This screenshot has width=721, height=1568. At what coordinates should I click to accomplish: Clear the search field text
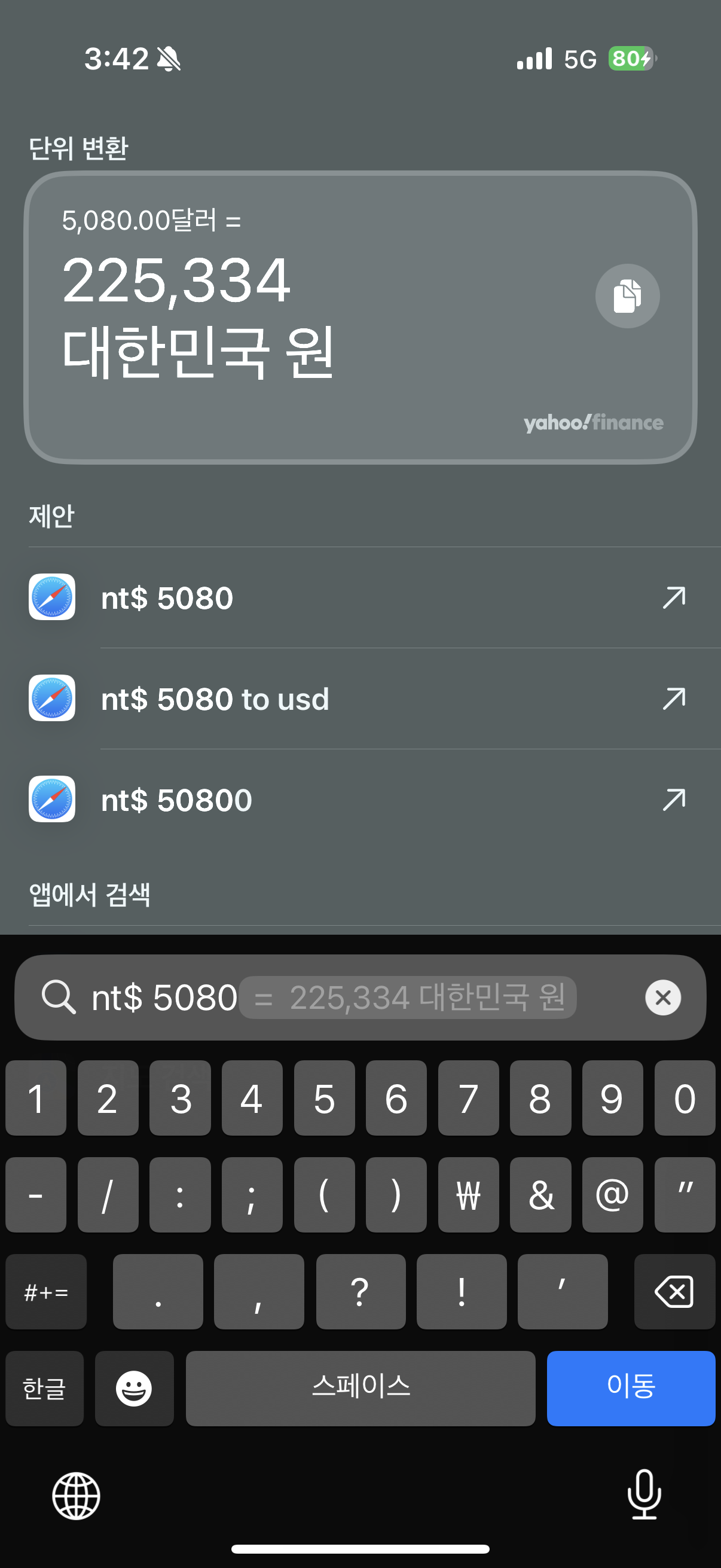point(662,997)
